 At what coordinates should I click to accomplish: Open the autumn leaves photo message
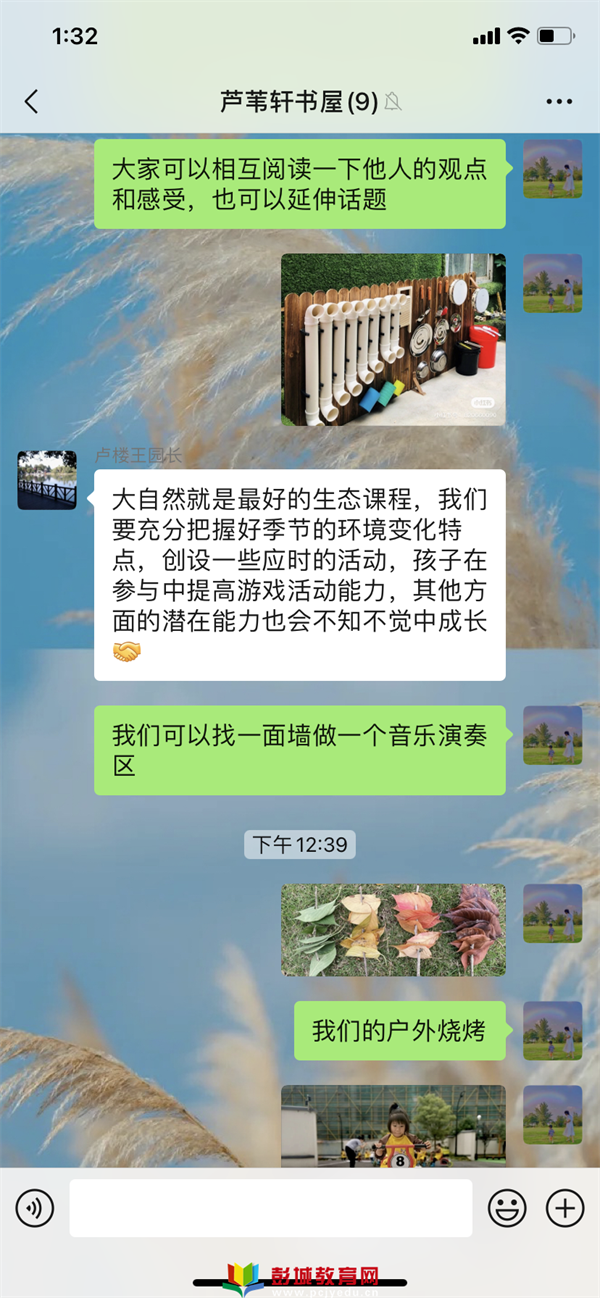click(x=393, y=929)
